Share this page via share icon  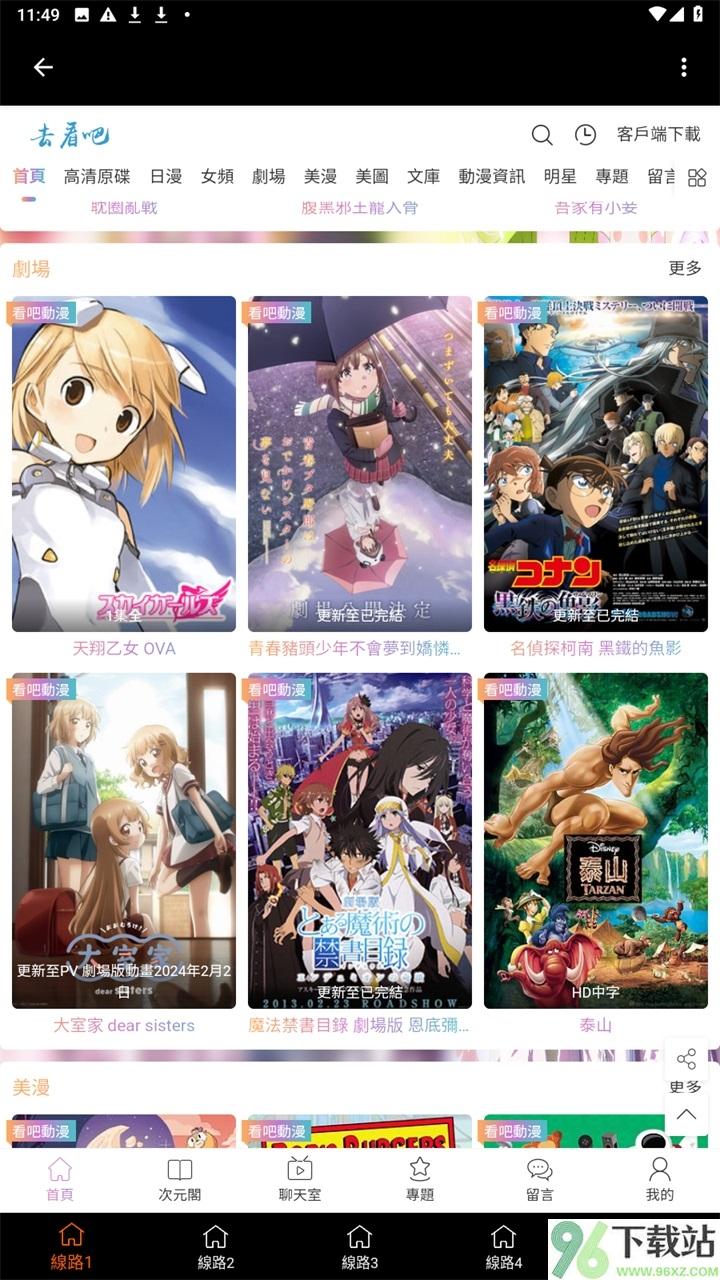click(686, 1060)
